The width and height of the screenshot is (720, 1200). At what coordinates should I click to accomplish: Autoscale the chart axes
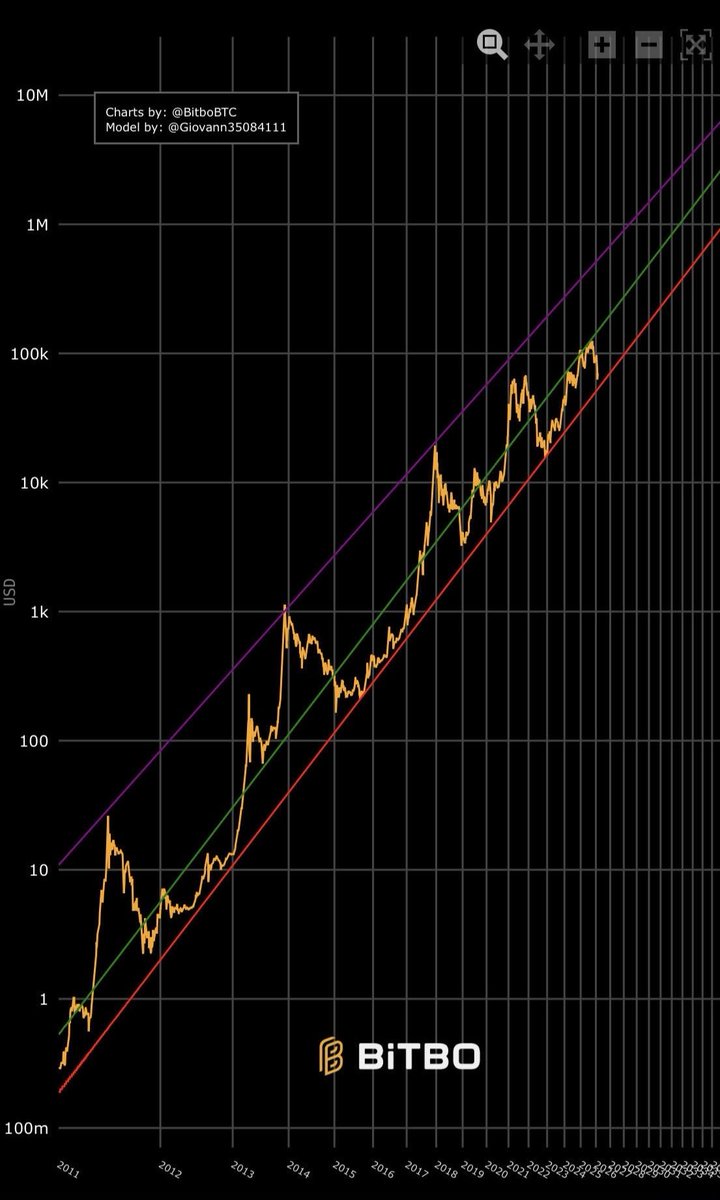694,44
